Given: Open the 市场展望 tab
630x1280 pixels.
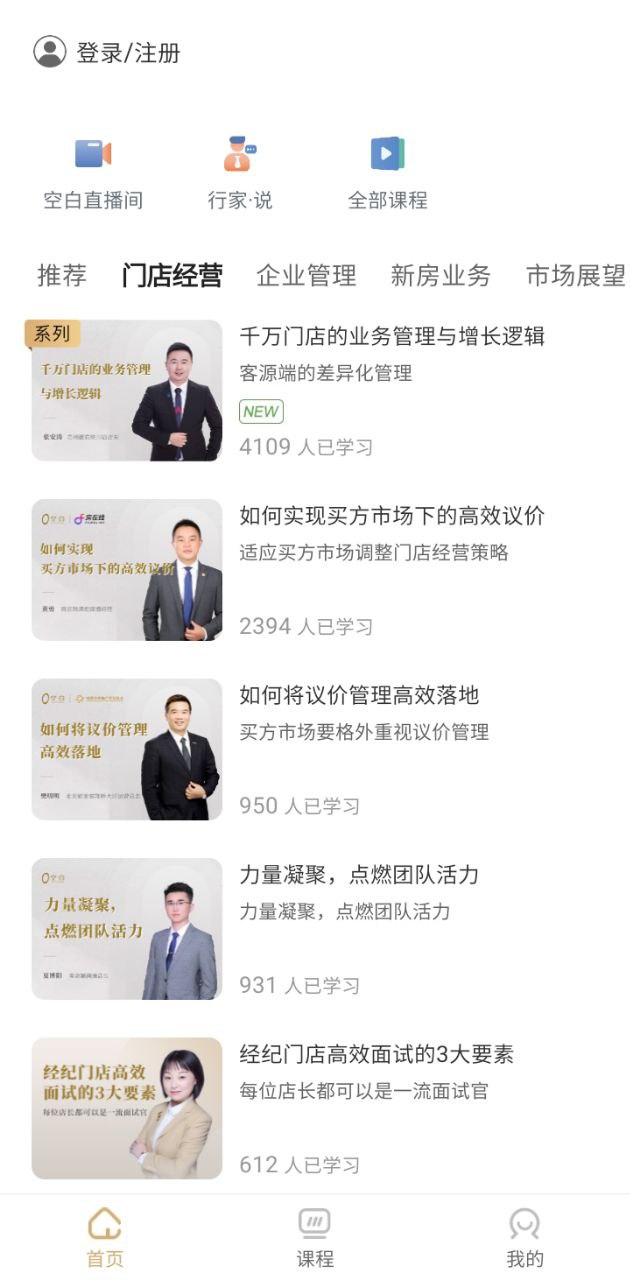Looking at the screenshot, I should pyautogui.click(x=576, y=275).
